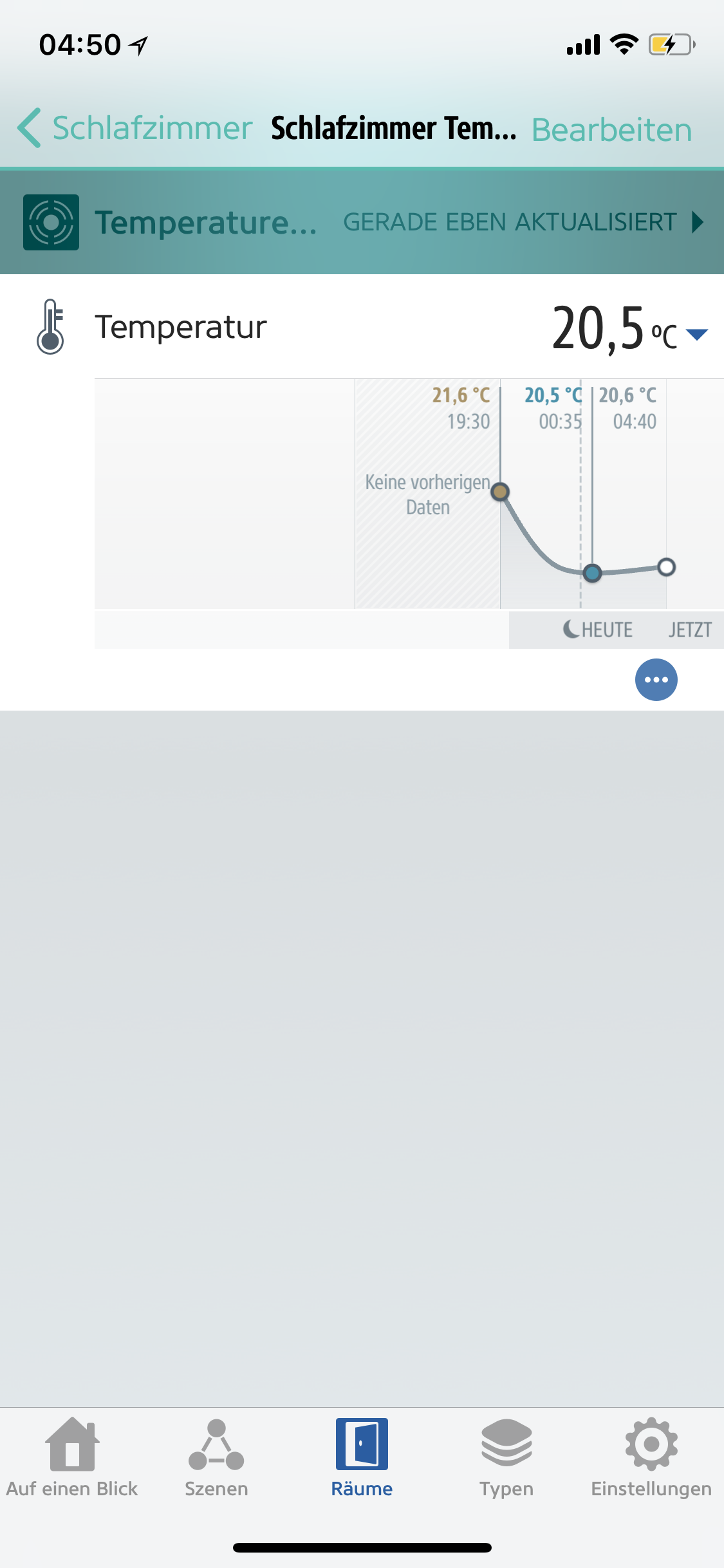This screenshot has width=724, height=1568.
Task: Go back to Schlafzimmer
Action: [x=135, y=128]
